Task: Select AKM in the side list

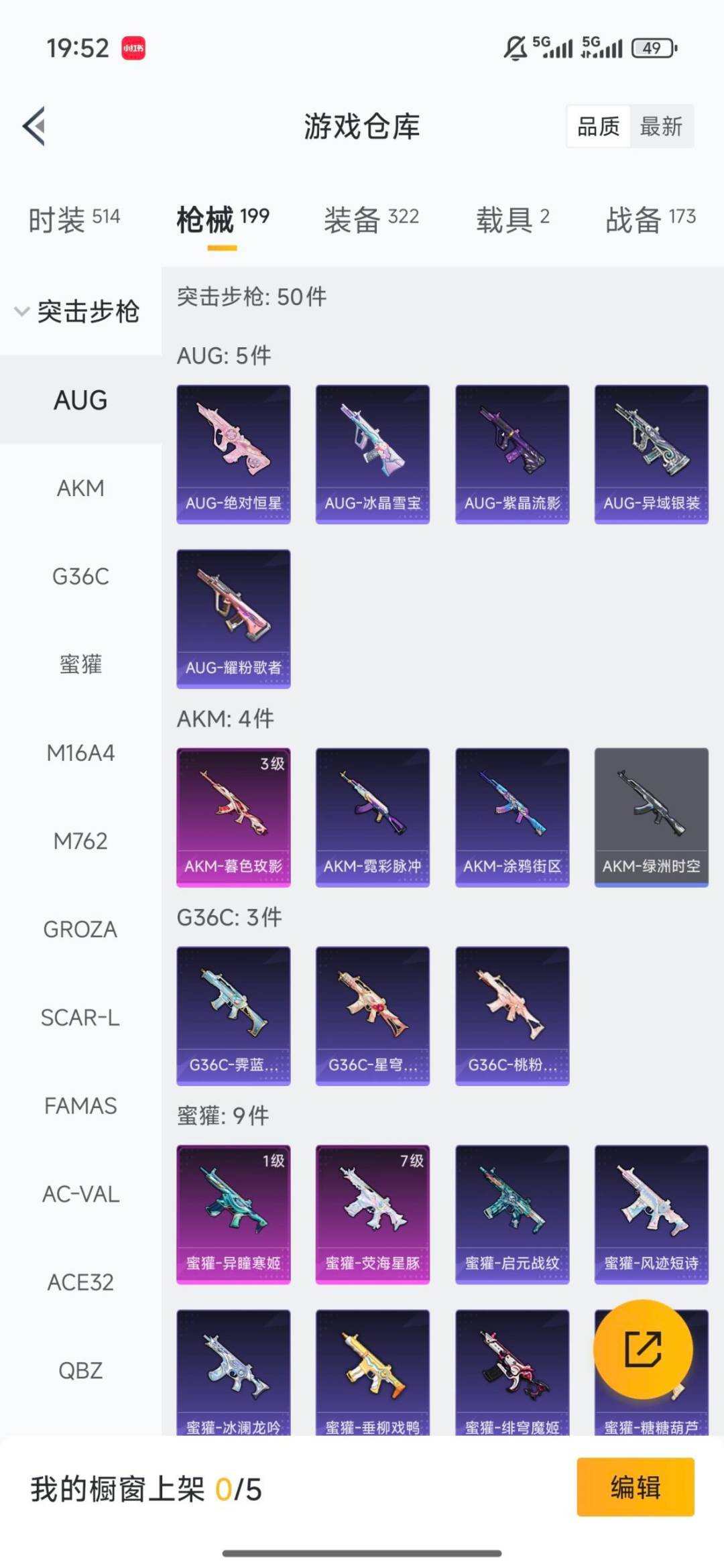Action: point(80,488)
